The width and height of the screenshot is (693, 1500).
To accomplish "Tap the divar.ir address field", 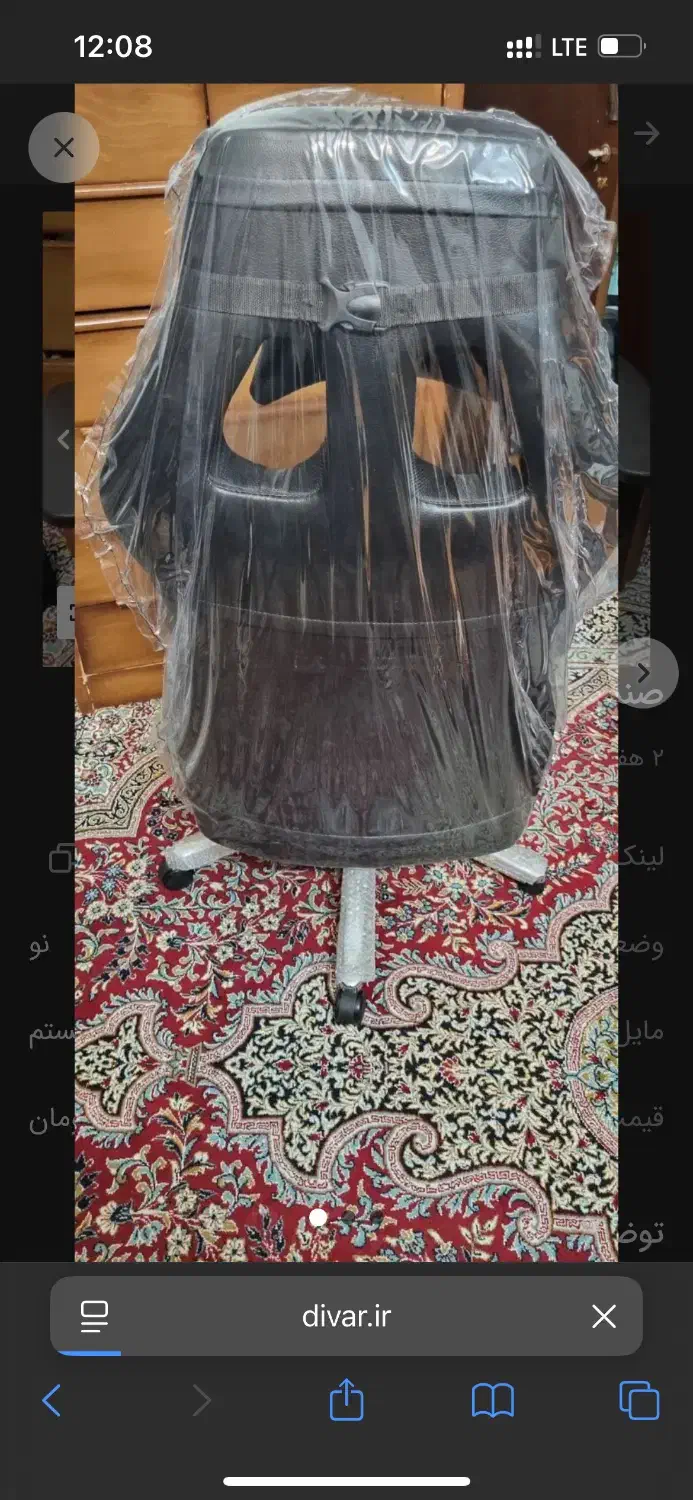I will click(346, 1316).
